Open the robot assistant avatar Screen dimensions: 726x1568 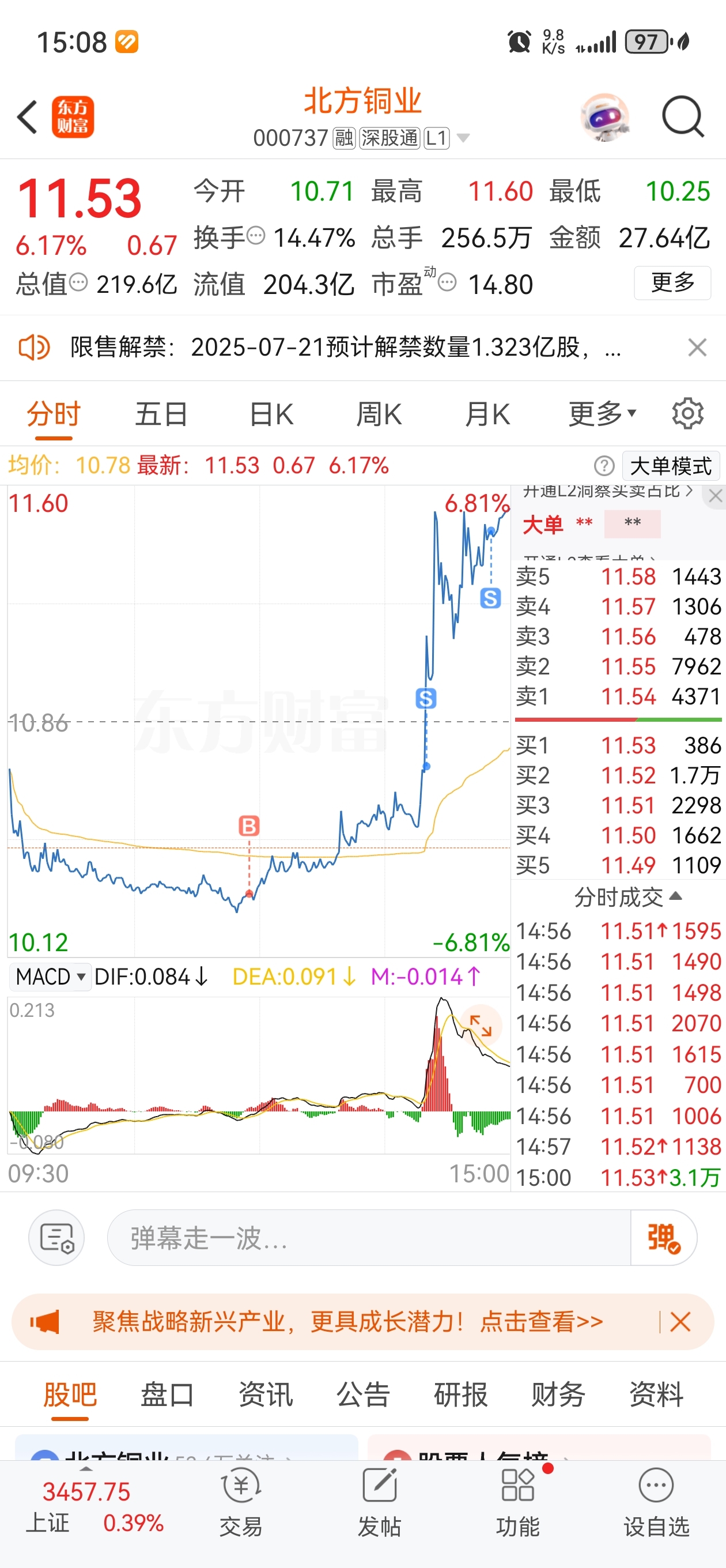[x=604, y=117]
